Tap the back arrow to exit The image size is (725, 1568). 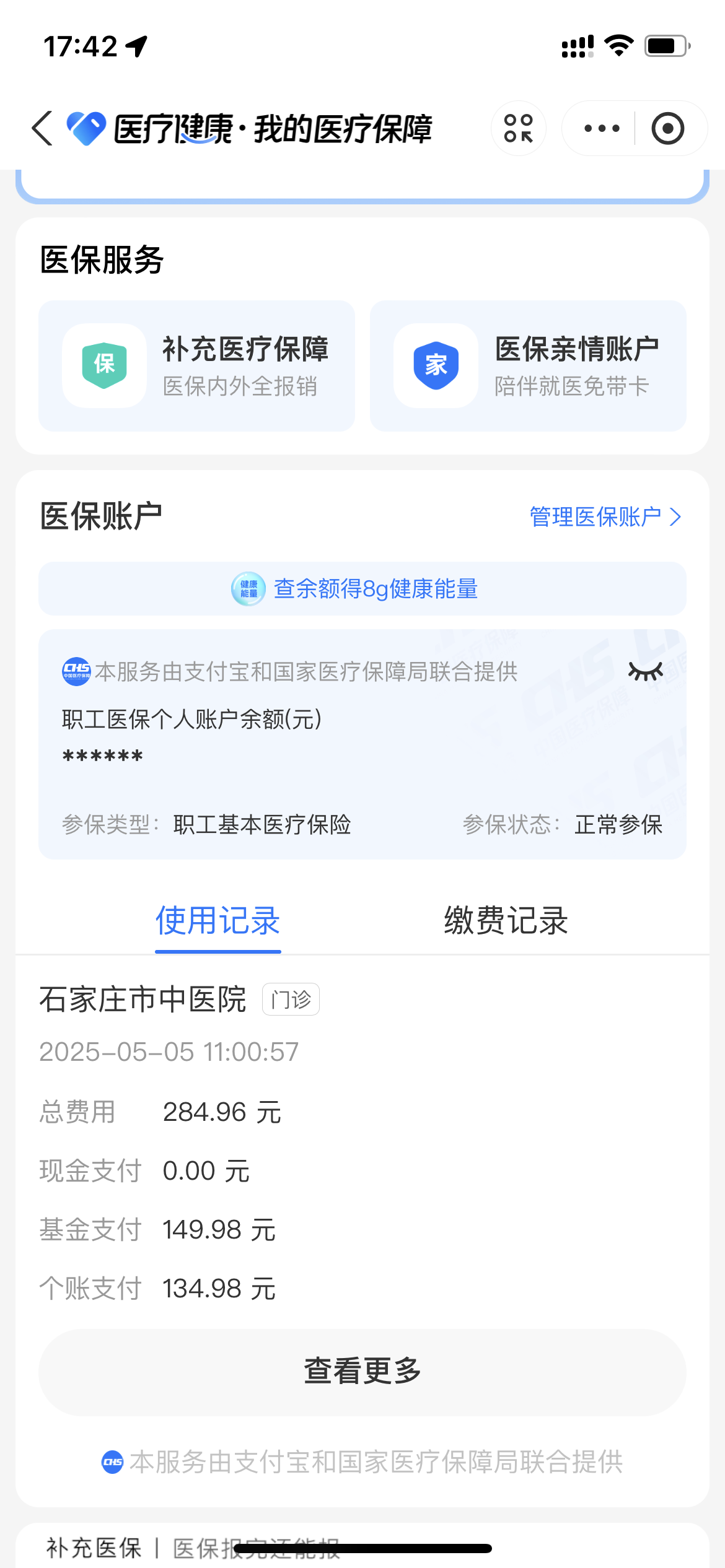click(x=41, y=128)
